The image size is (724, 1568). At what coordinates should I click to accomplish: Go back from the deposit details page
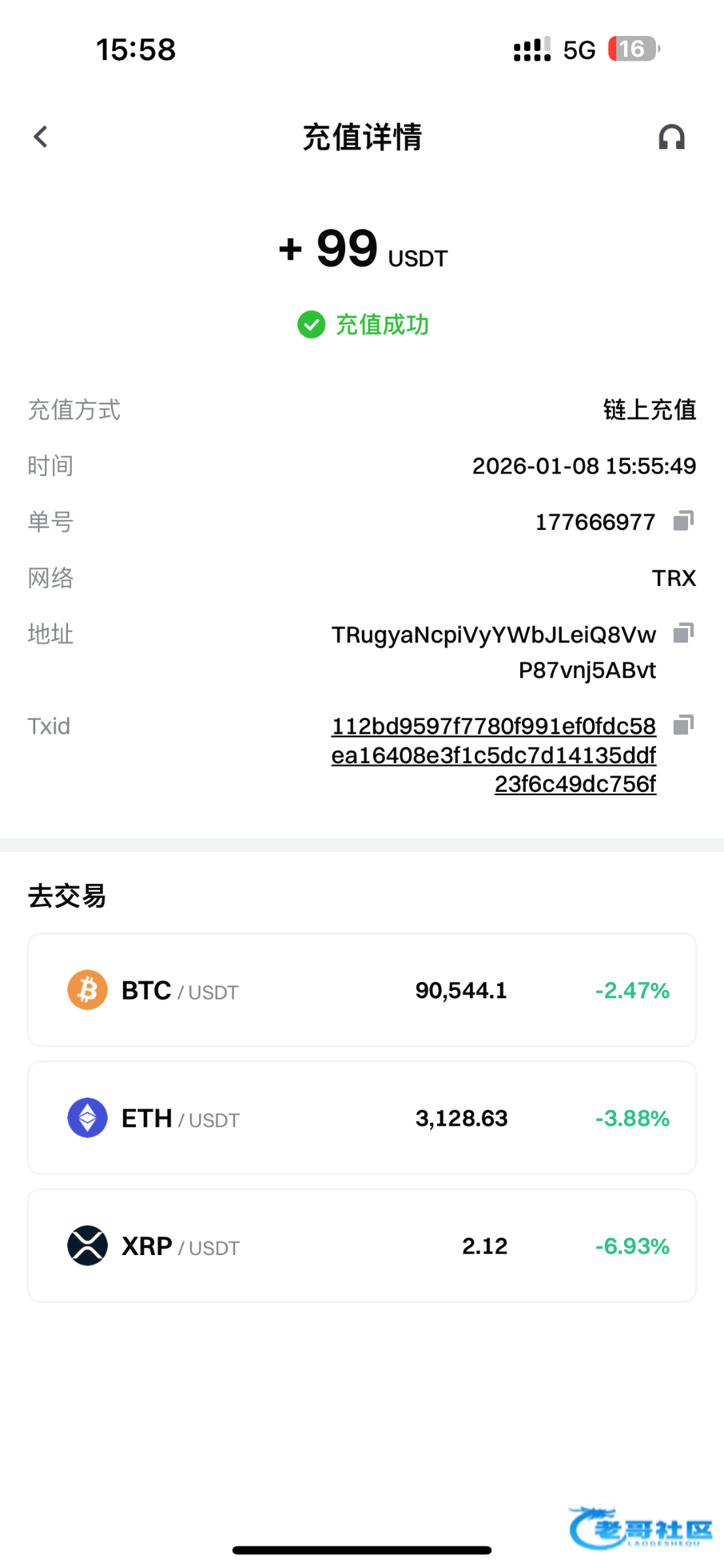coord(41,137)
